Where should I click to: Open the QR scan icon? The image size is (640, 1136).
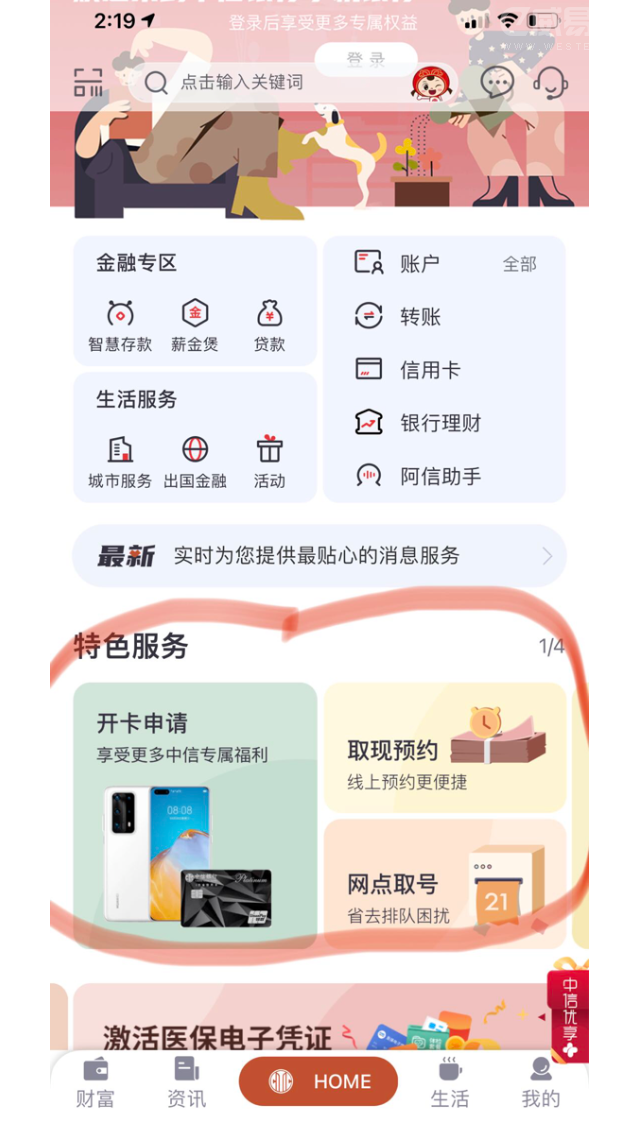point(88,83)
